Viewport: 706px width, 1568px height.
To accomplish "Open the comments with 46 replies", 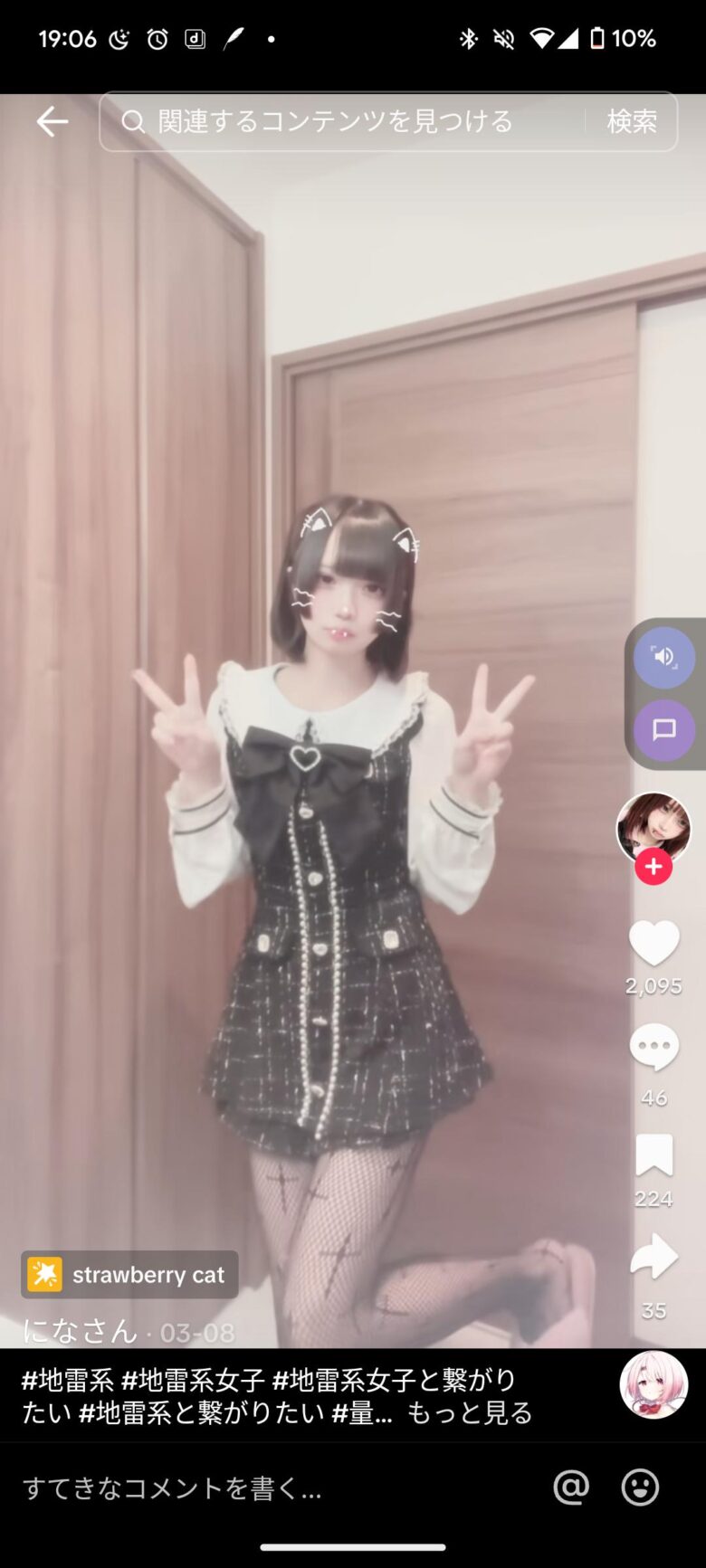I will 654,1048.
